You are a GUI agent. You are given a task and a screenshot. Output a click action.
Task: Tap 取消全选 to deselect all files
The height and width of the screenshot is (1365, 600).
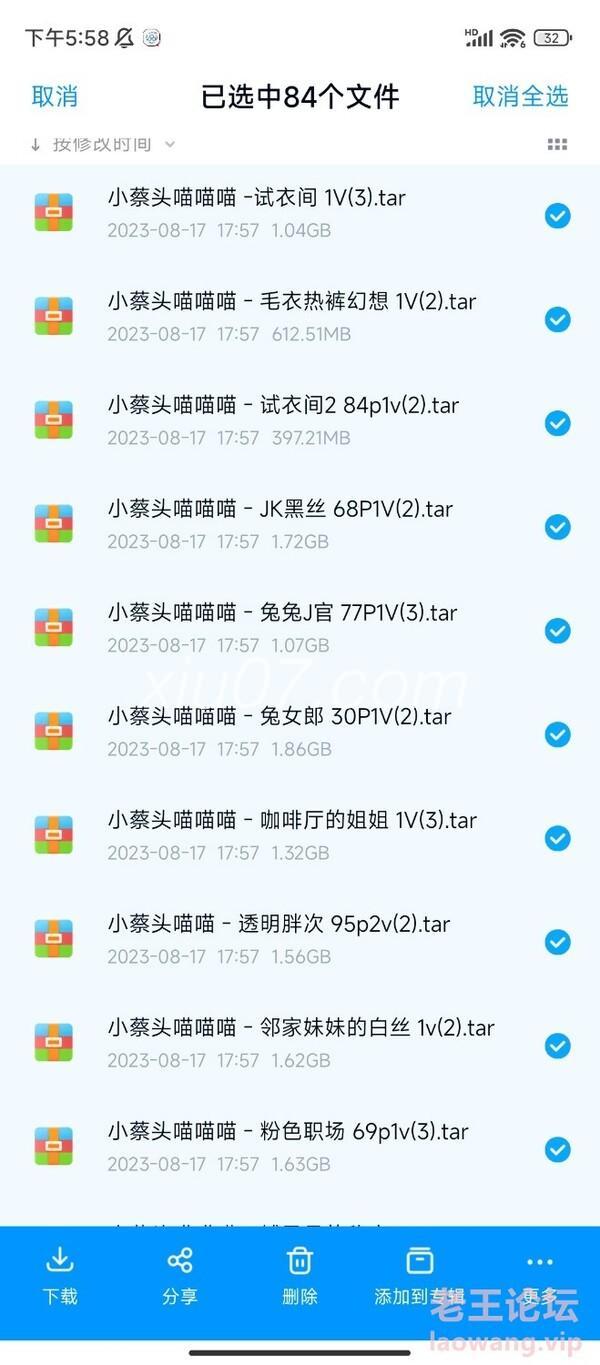click(x=520, y=96)
